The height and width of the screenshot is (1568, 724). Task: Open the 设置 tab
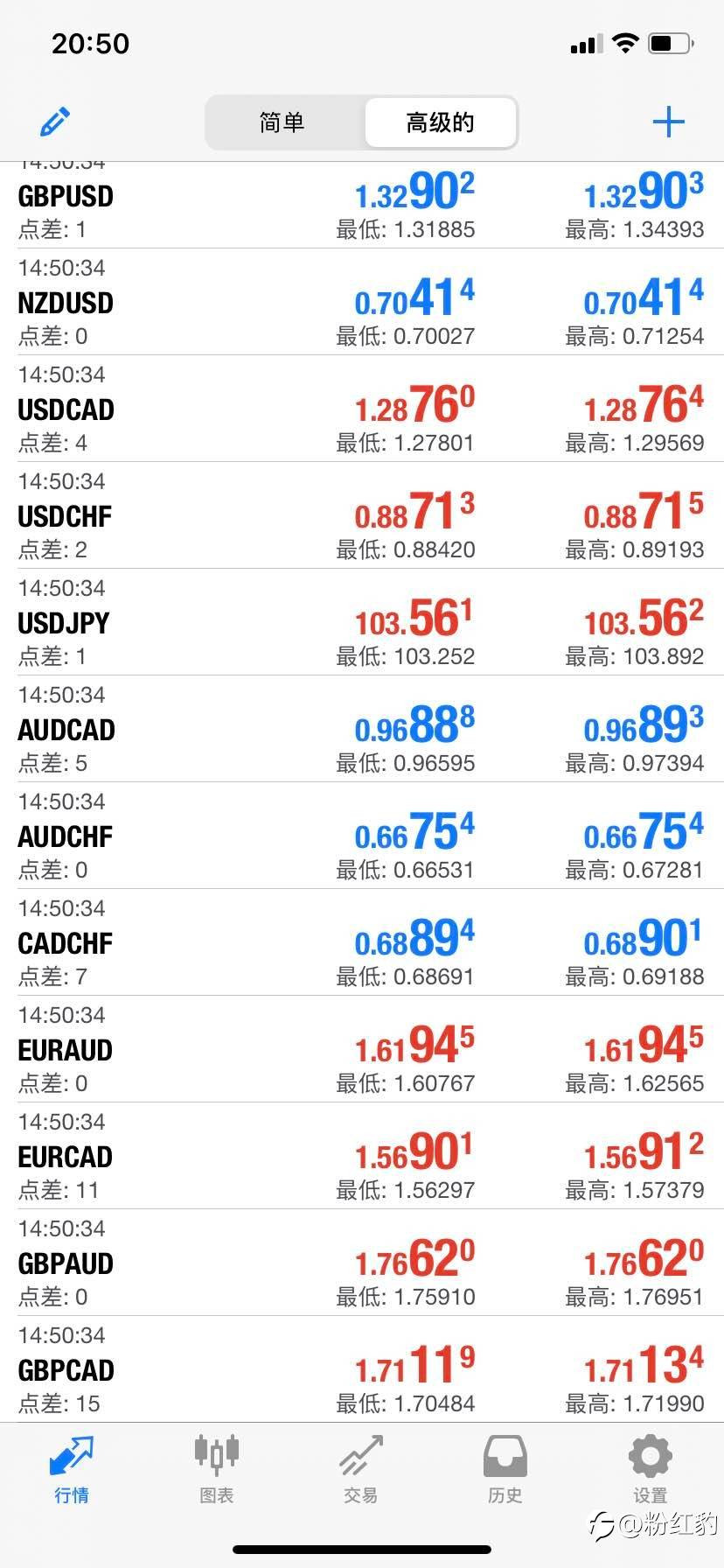651,1470
